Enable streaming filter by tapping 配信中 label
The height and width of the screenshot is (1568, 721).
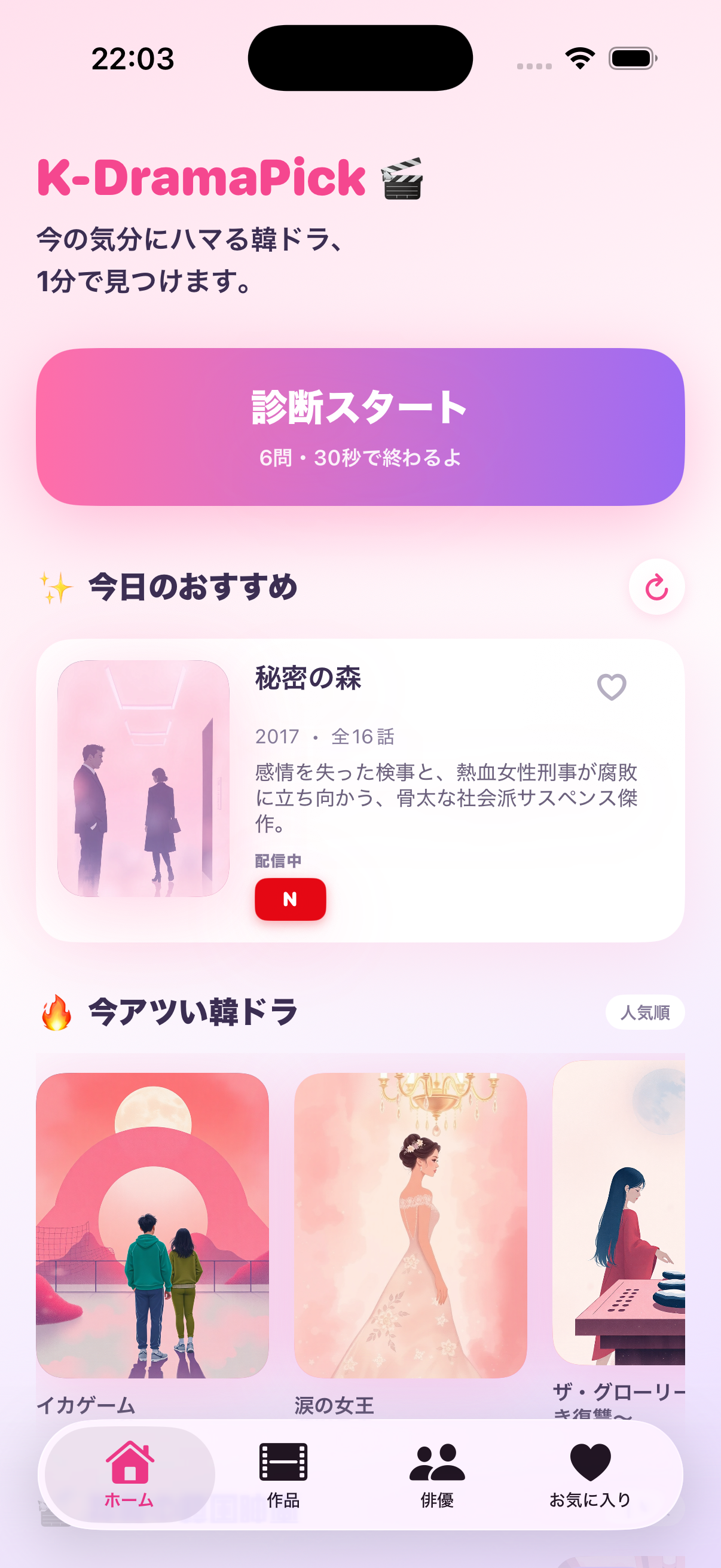[277, 861]
